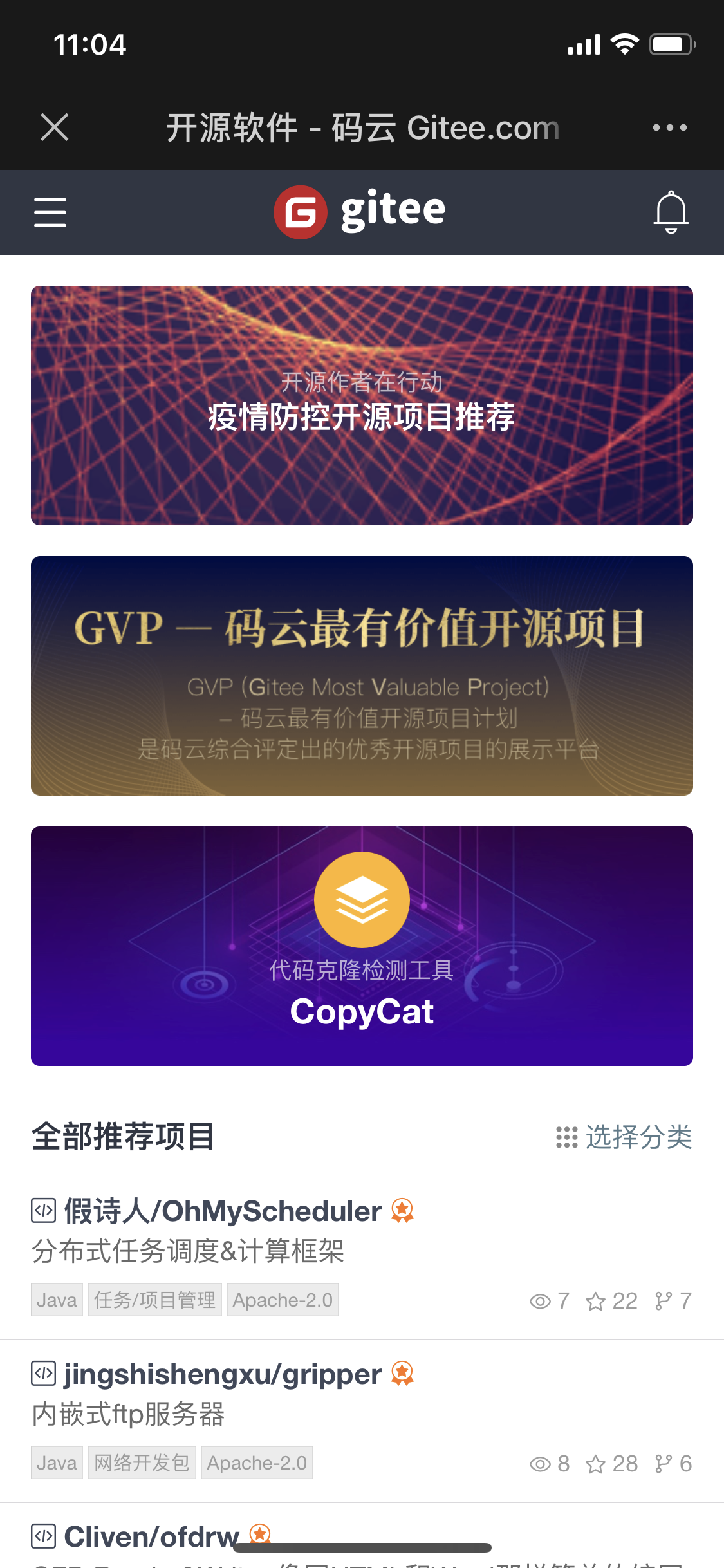Viewport: 724px width, 1568px height.
Task: Open the hamburger drawer menu
Action: tap(50, 212)
